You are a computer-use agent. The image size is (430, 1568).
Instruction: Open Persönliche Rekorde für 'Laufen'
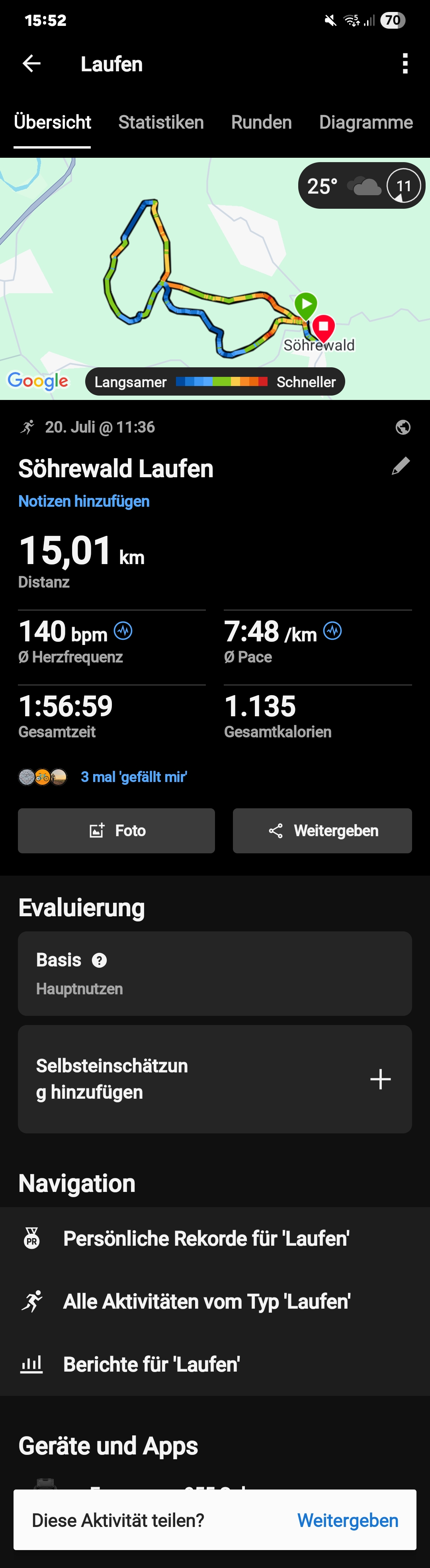[205, 1238]
